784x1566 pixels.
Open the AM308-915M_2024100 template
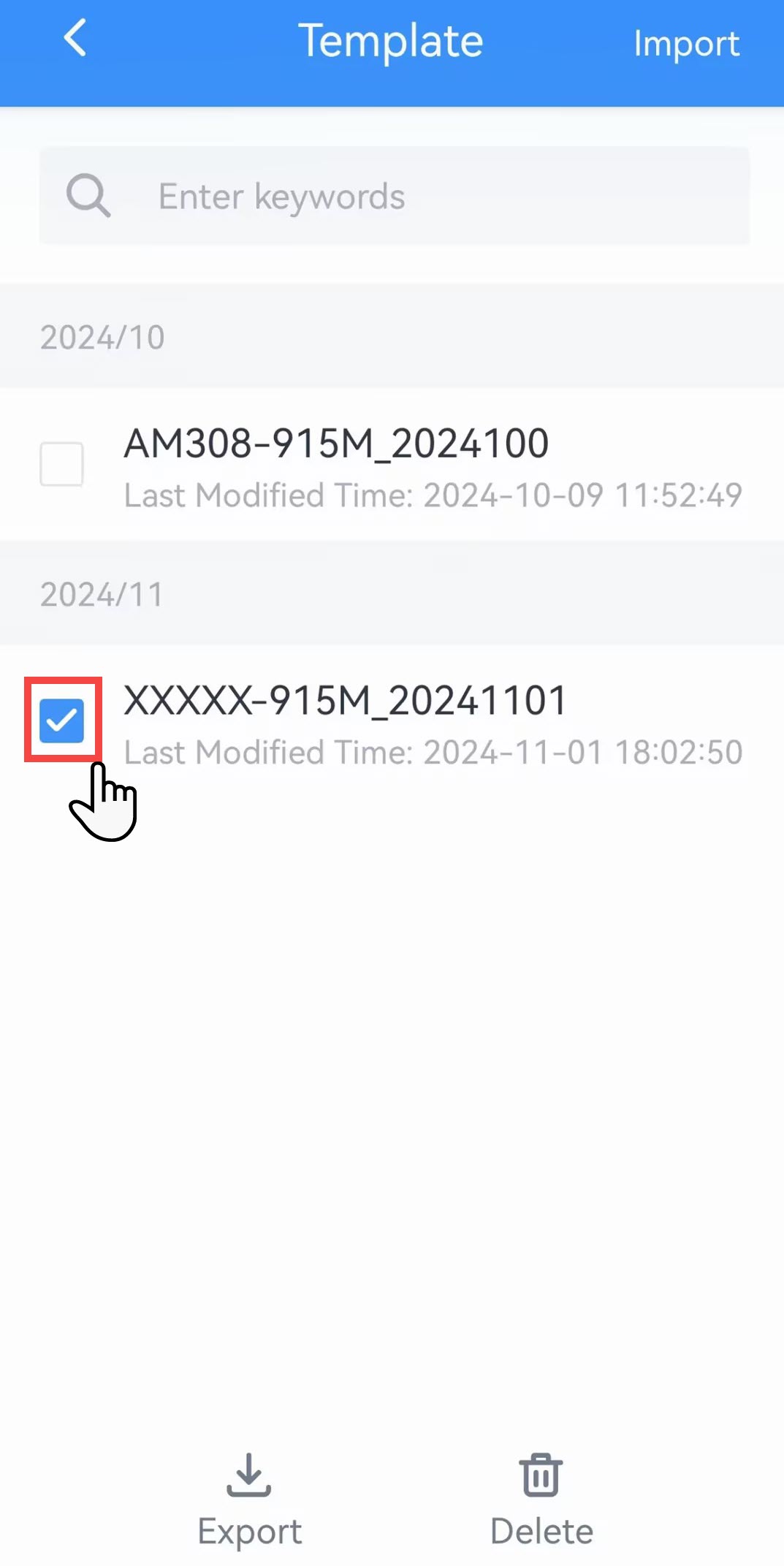(431, 465)
